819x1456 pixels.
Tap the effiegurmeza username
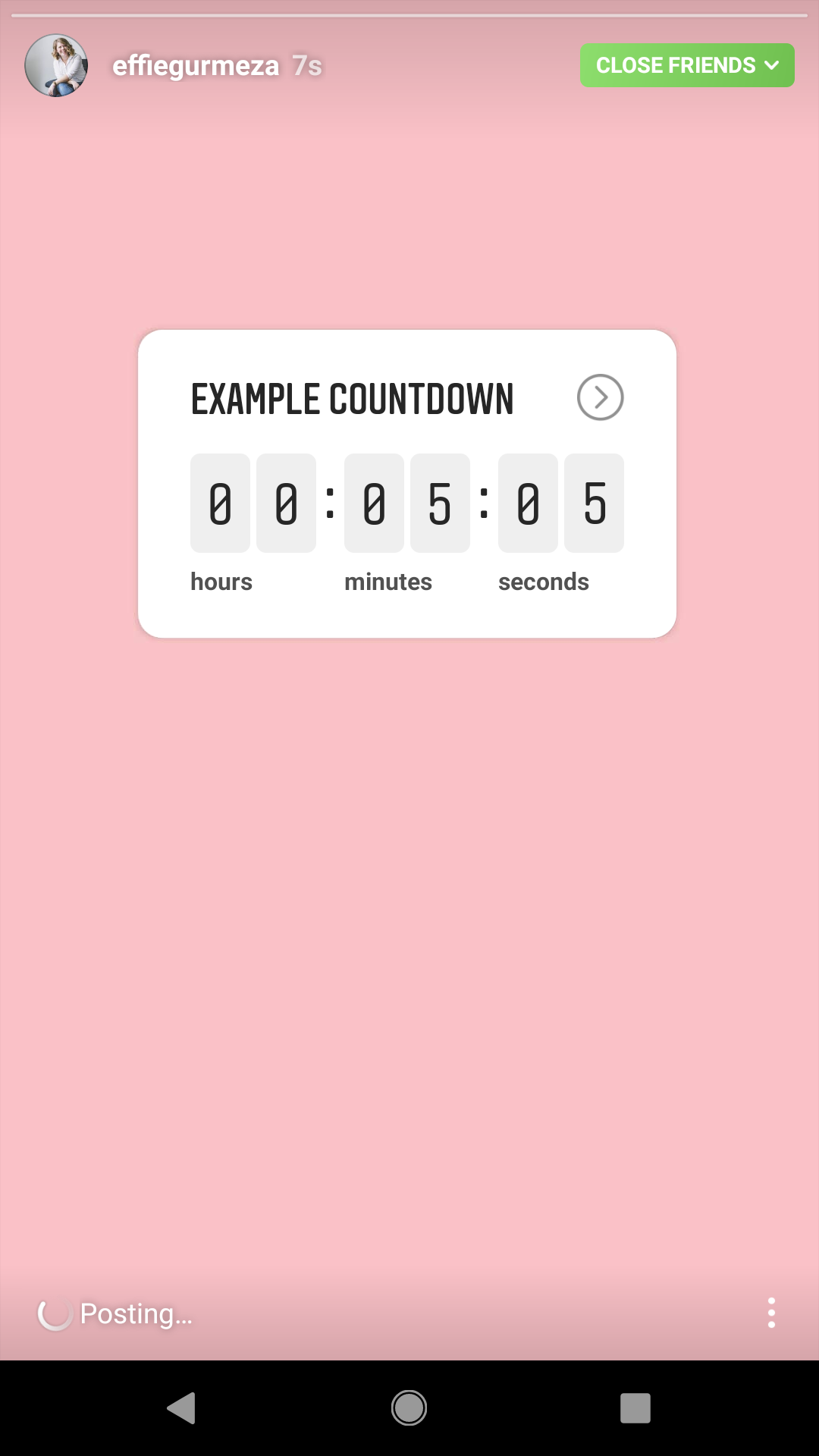click(196, 66)
